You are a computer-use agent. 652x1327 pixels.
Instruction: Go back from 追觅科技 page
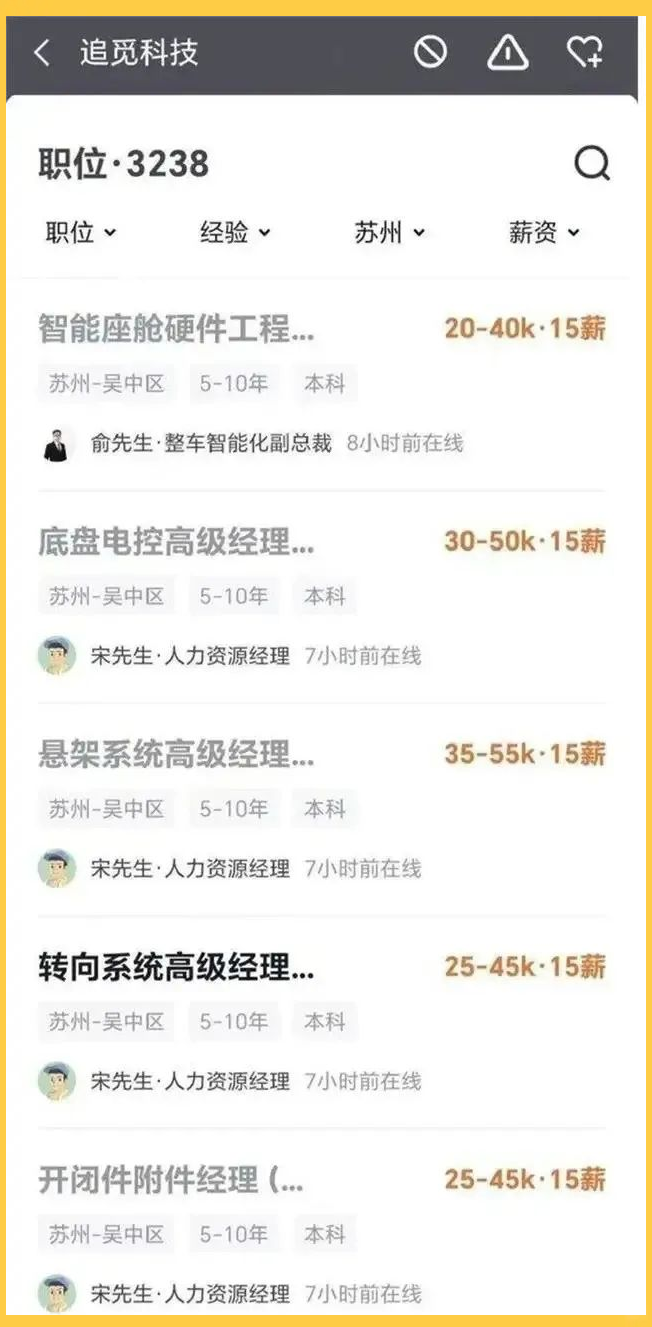42,53
